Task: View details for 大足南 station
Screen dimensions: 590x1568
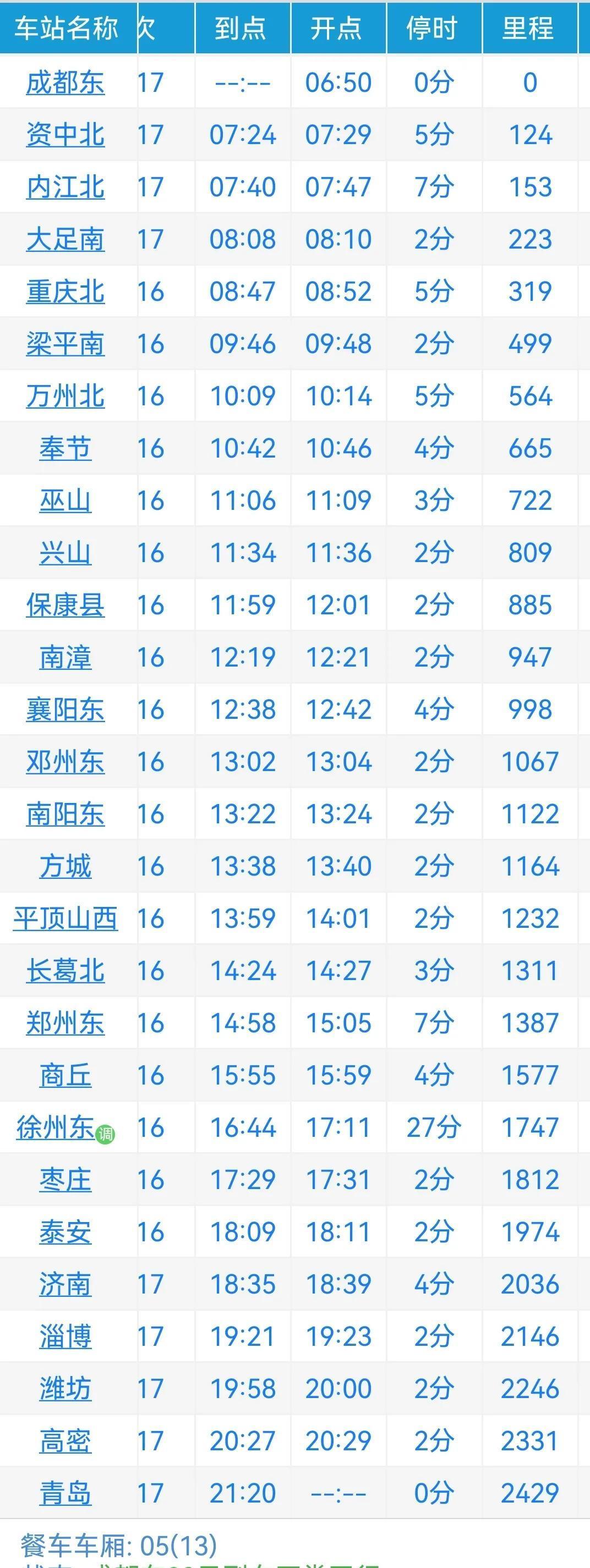Action: tap(65, 240)
